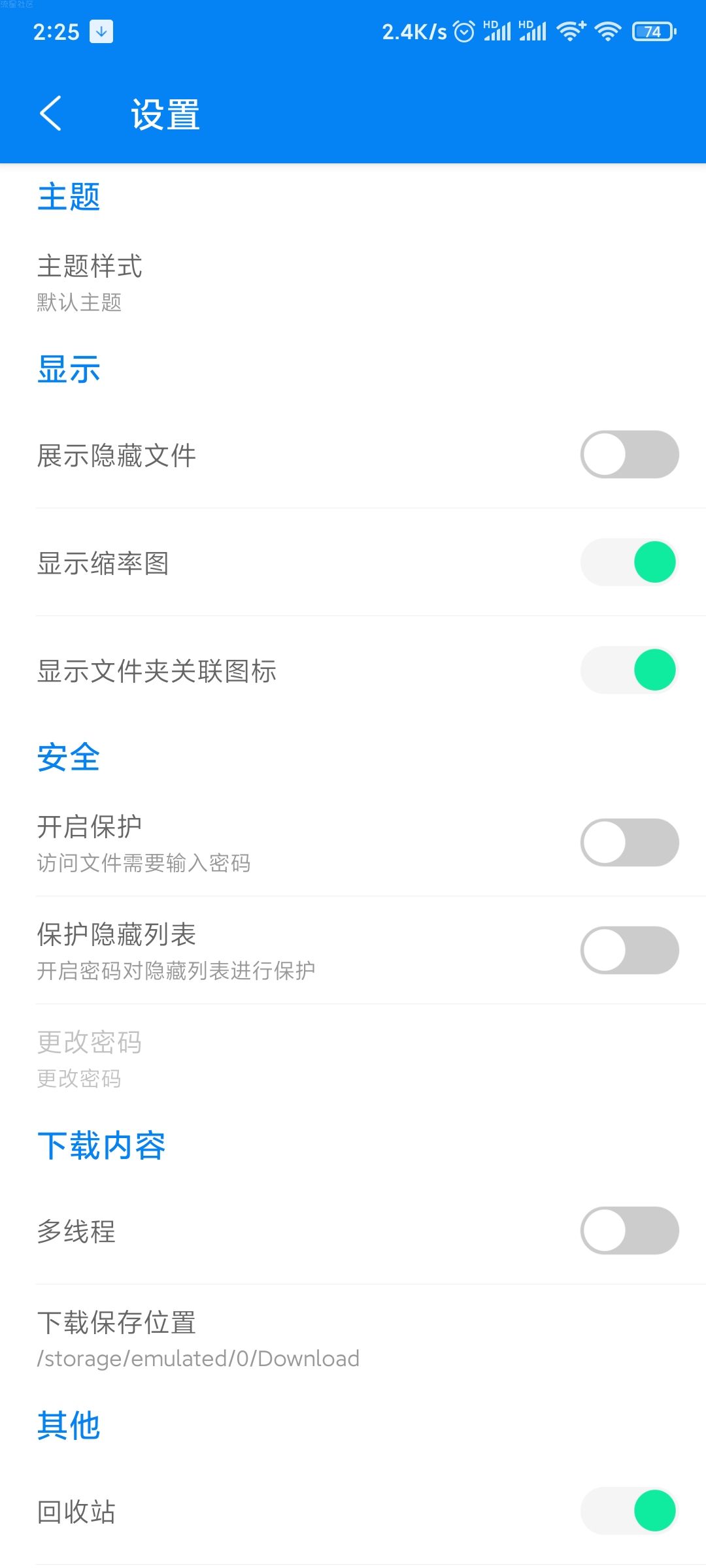Turn on 开启保护 password protection
This screenshot has width=706, height=1568.
pyautogui.click(x=630, y=843)
